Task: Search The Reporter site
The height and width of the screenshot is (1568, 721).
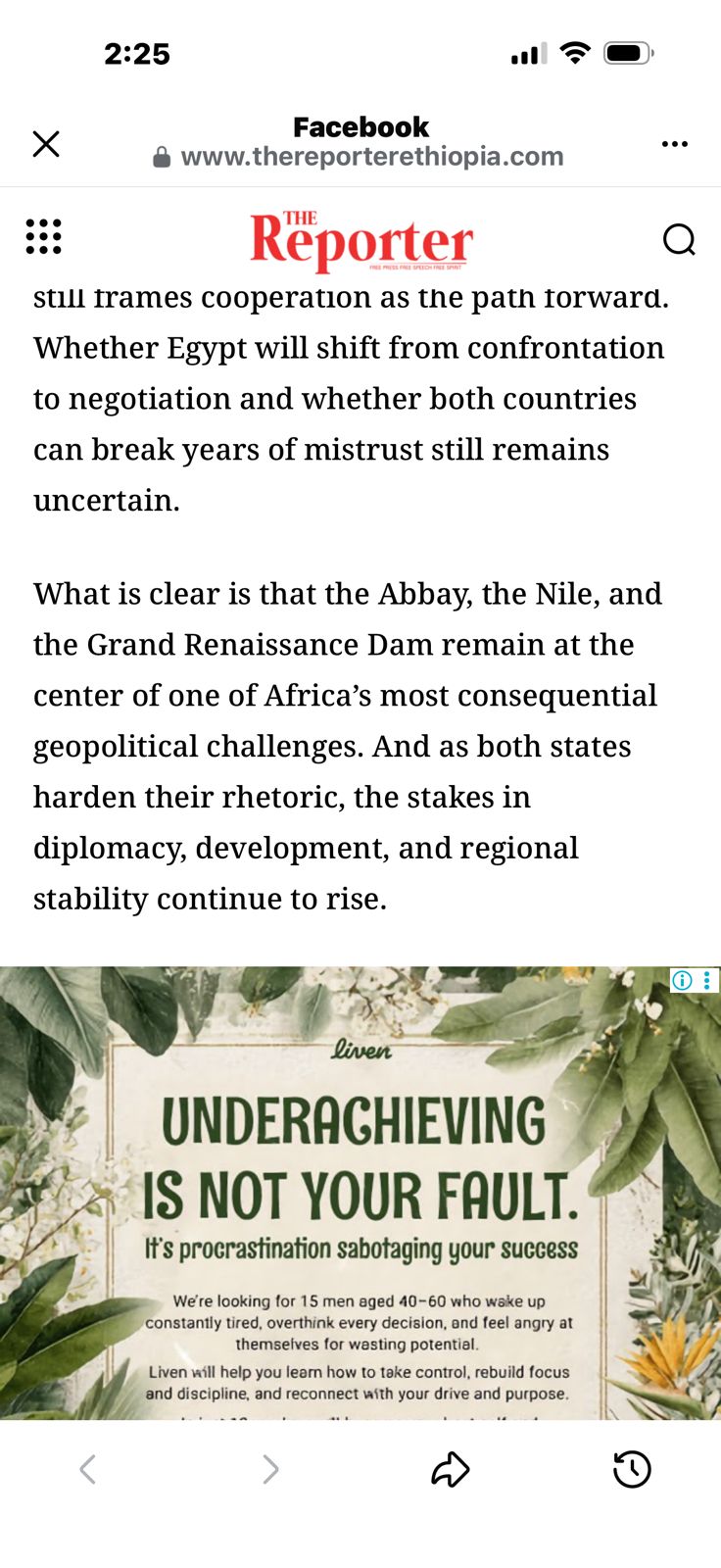Action: (678, 239)
